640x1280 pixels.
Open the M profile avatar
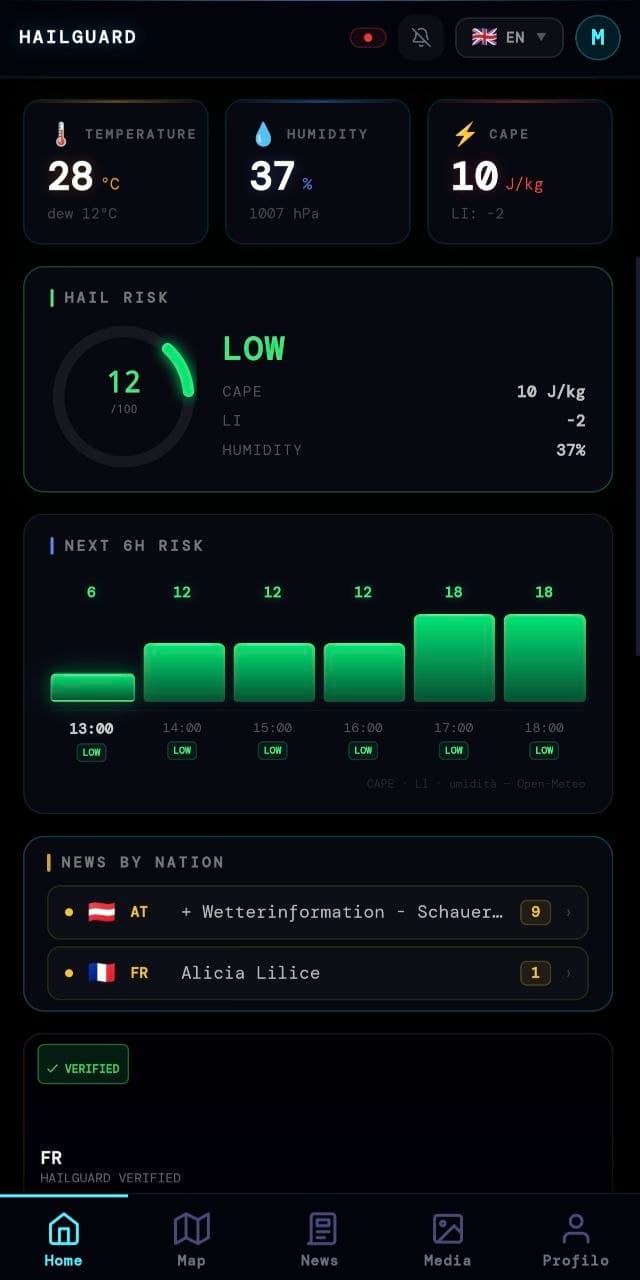point(598,38)
